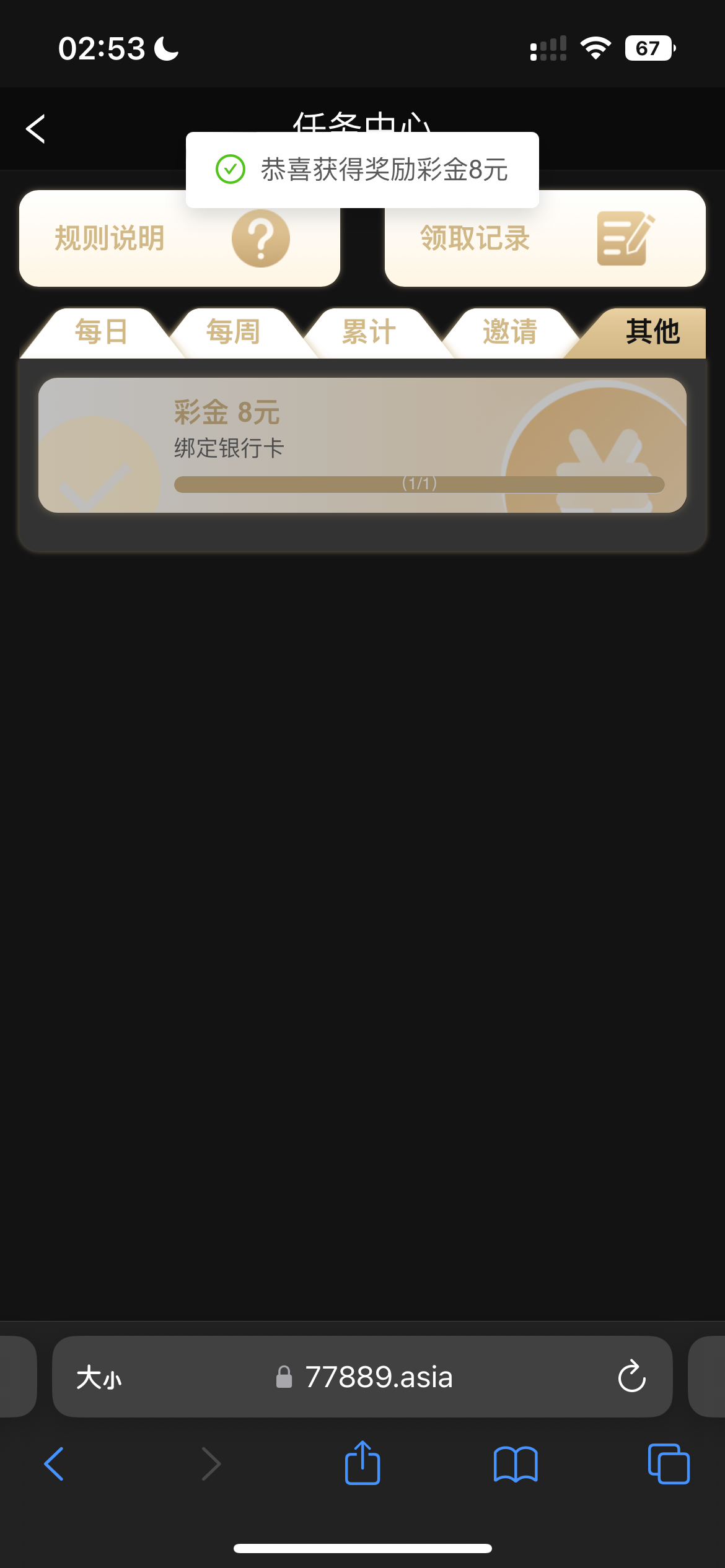The width and height of the screenshot is (725, 1568).
Task: Select the 累计 tab
Action: tap(369, 333)
